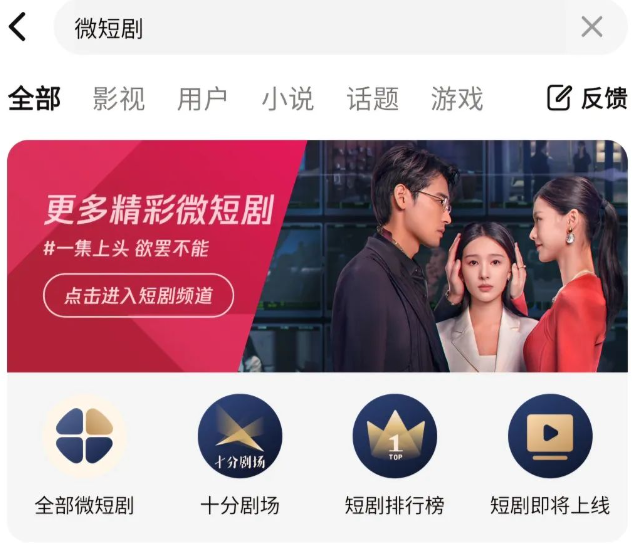The height and width of the screenshot is (544, 632).
Task: Switch to the 影视 tab
Action: tap(118, 98)
